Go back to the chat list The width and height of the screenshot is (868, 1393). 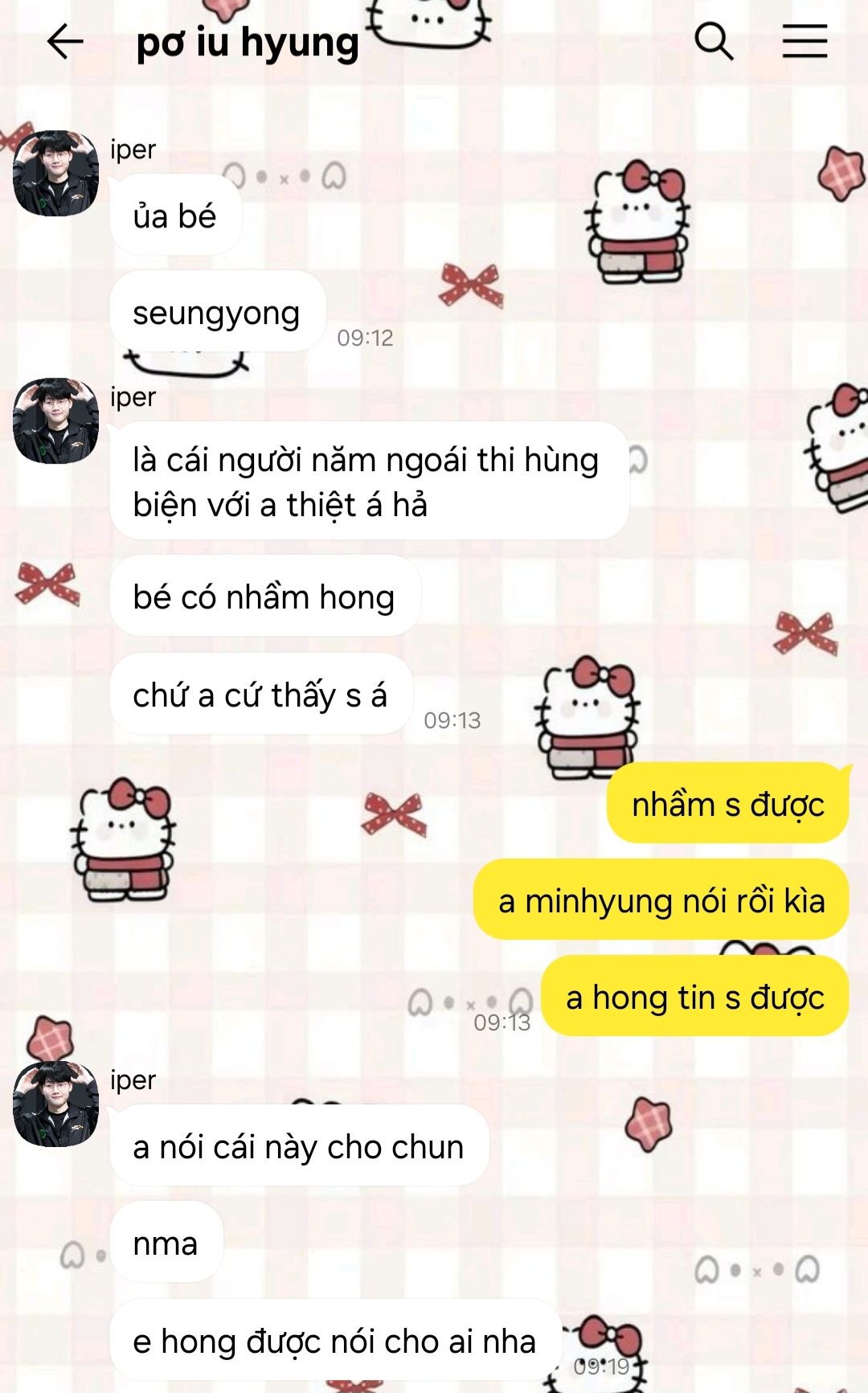coord(65,42)
